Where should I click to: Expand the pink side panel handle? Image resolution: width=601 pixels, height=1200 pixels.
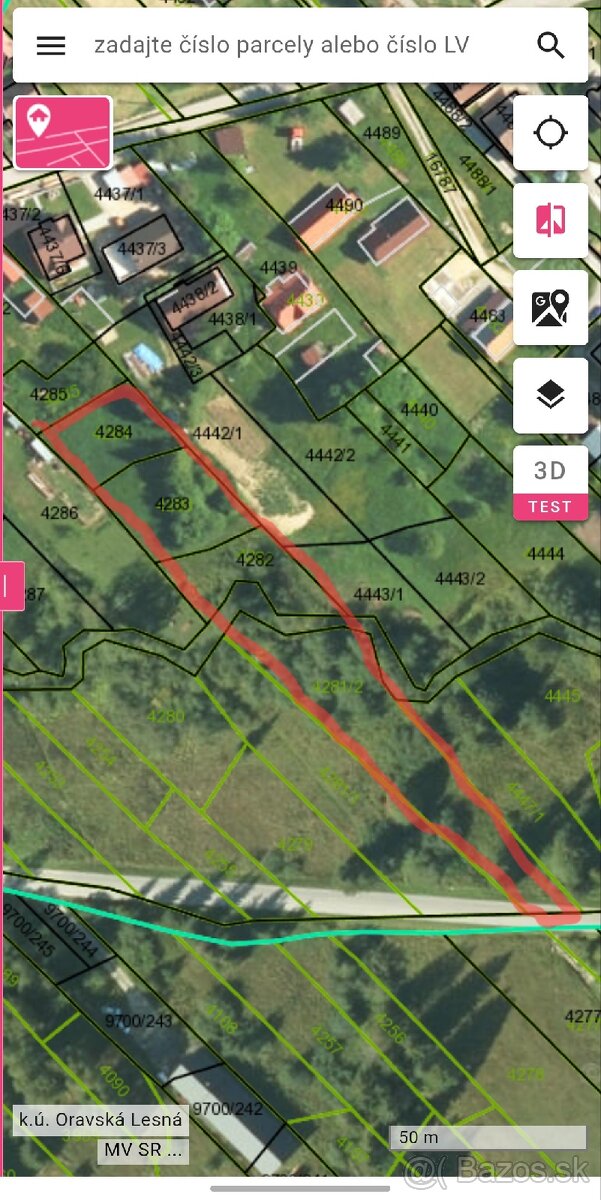point(11,587)
